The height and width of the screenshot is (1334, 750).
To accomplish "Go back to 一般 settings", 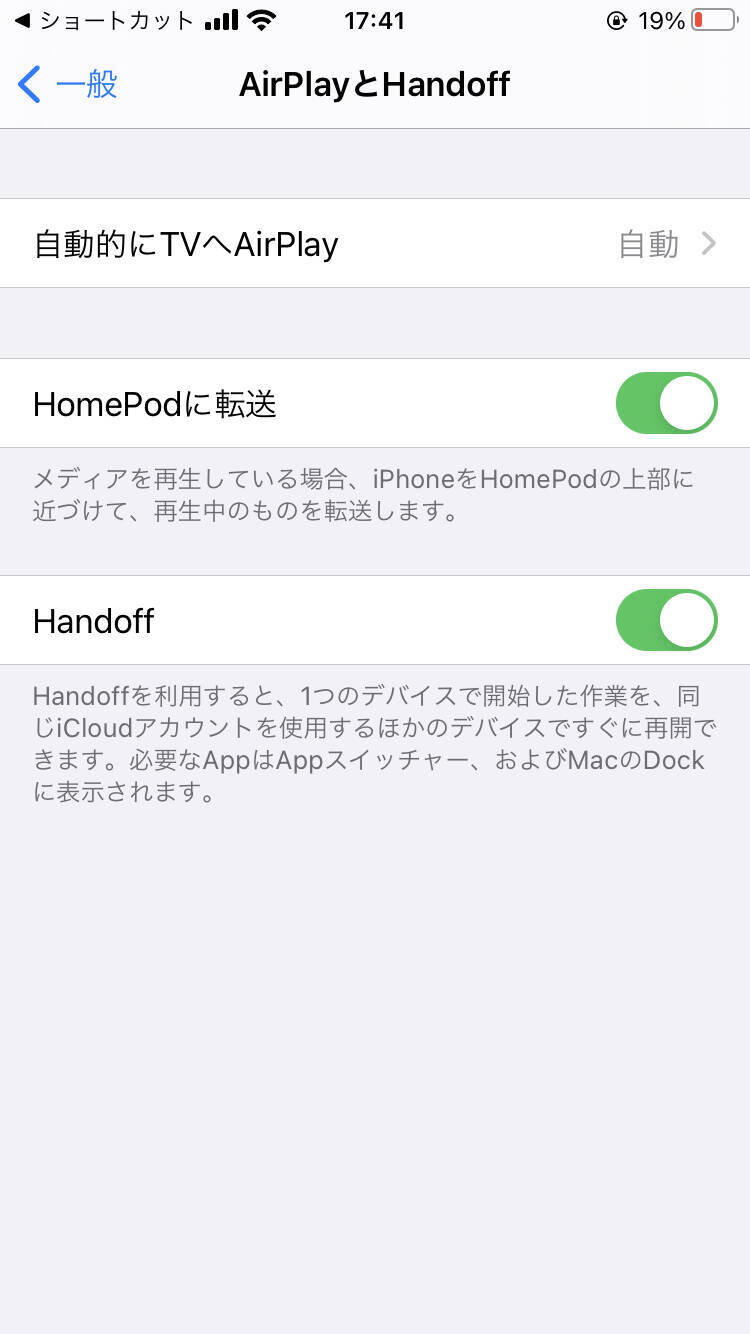I will (x=68, y=85).
